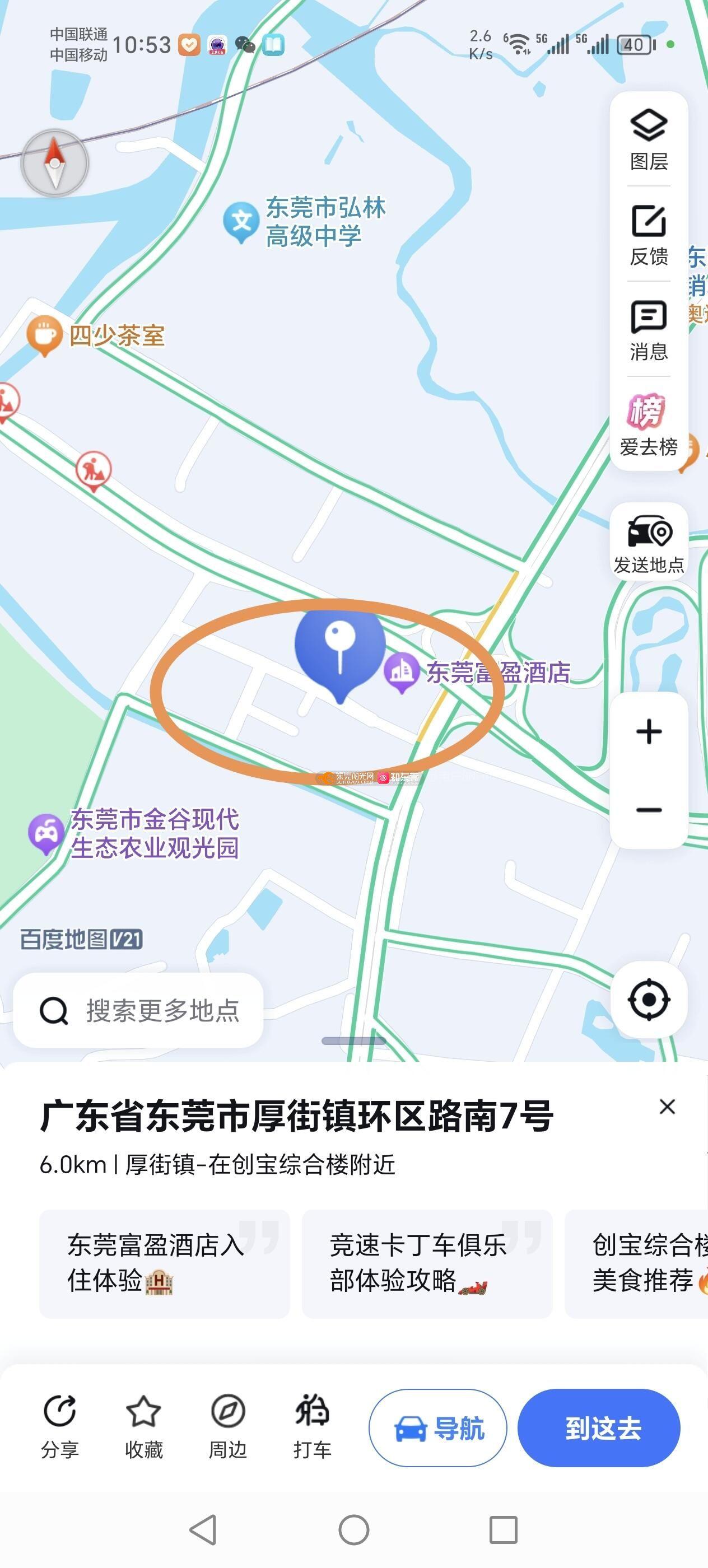Zoom out with the minus button
This screenshot has height=1568, width=708.
(x=648, y=810)
